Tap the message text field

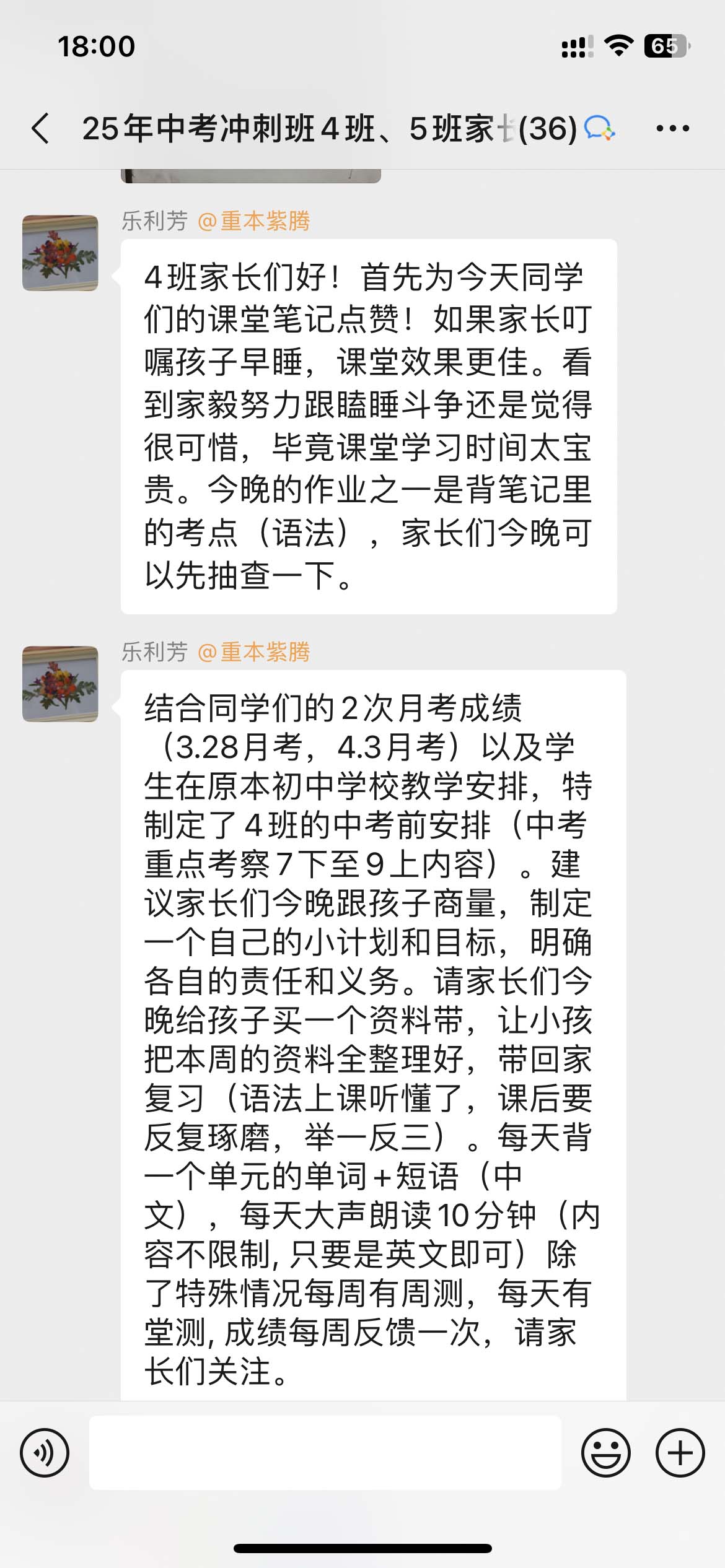point(325,1452)
